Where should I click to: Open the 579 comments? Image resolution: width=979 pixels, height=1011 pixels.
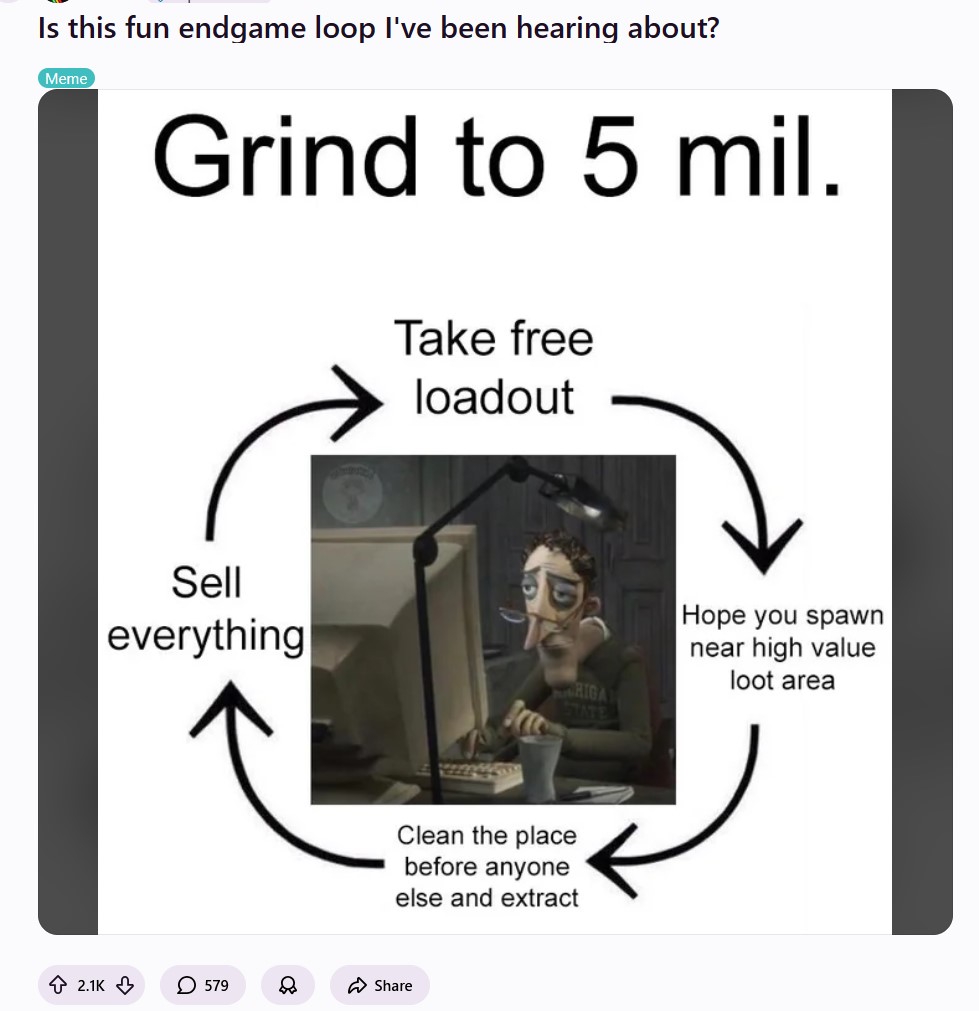tap(203, 985)
